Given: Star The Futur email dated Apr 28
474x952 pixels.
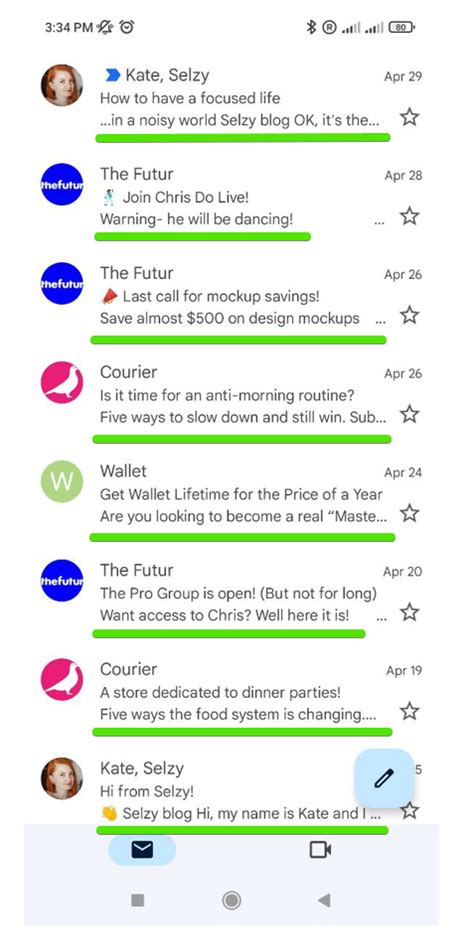Looking at the screenshot, I should tap(410, 216).
